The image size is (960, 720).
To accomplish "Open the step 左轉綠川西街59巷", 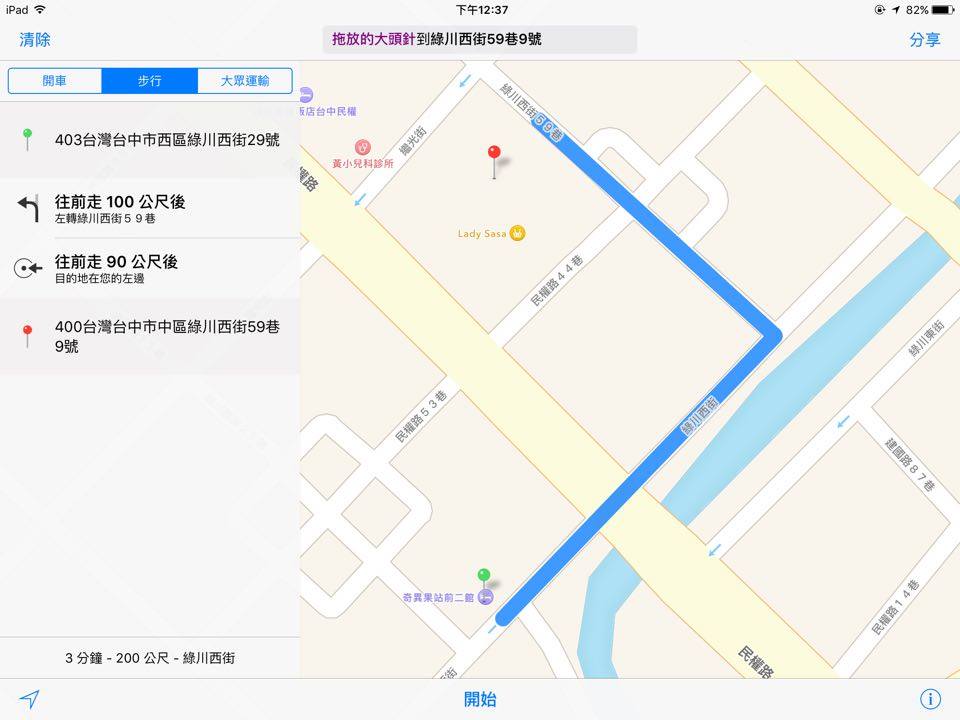I will (150, 209).
